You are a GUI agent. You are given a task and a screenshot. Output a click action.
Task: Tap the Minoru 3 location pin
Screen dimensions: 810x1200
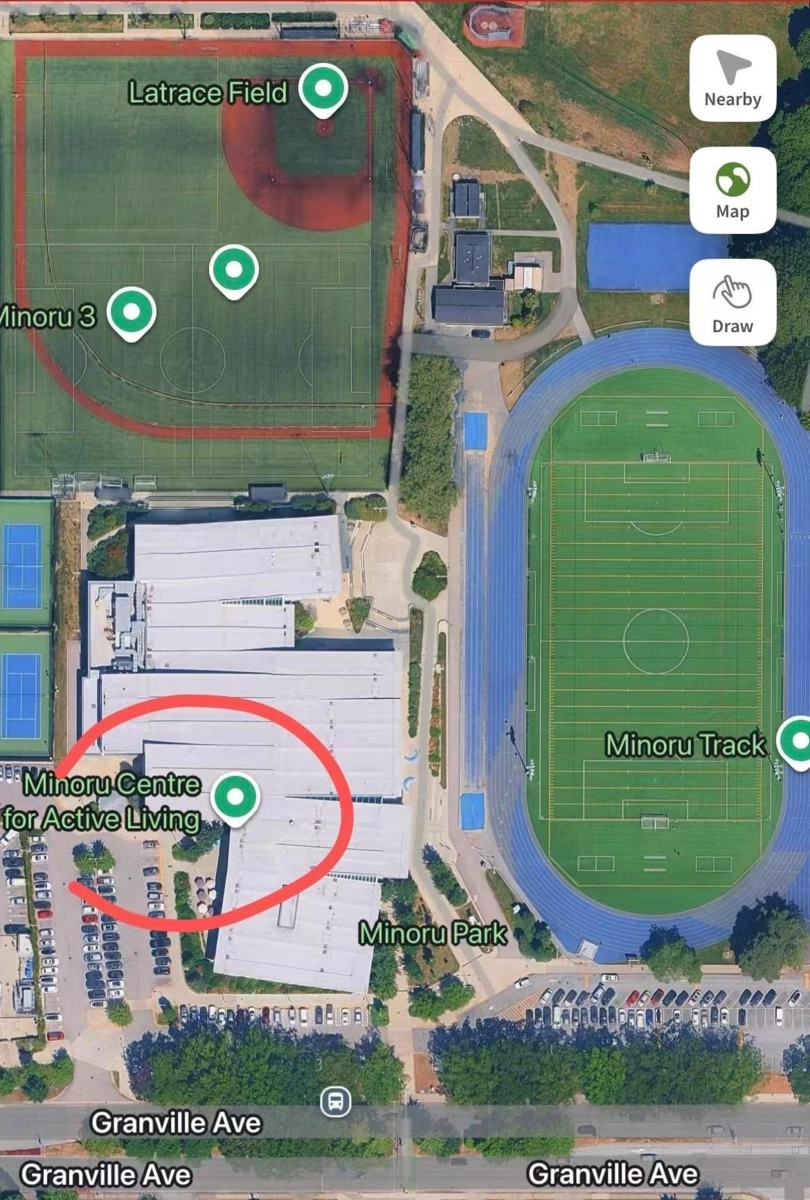click(x=131, y=312)
